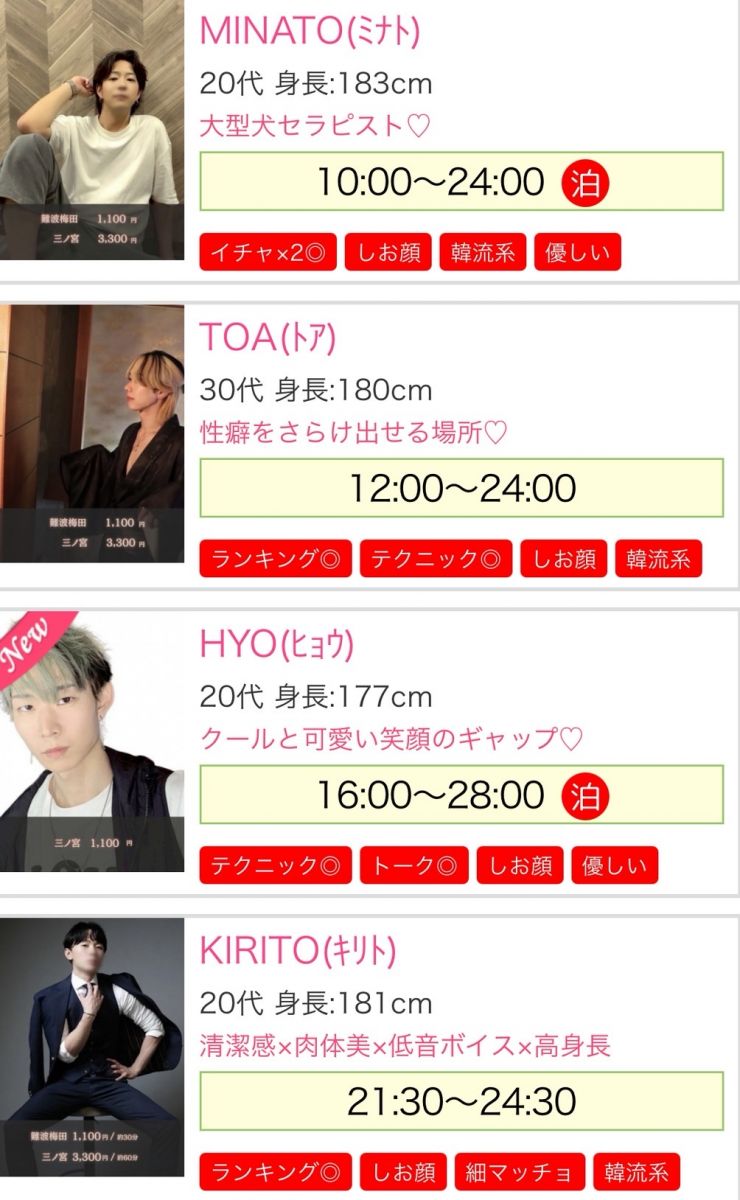This screenshot has height=1200, width=740.
Task: Tap the 韓流系 tag on KIRITO's card
Action: point(636,1172)
